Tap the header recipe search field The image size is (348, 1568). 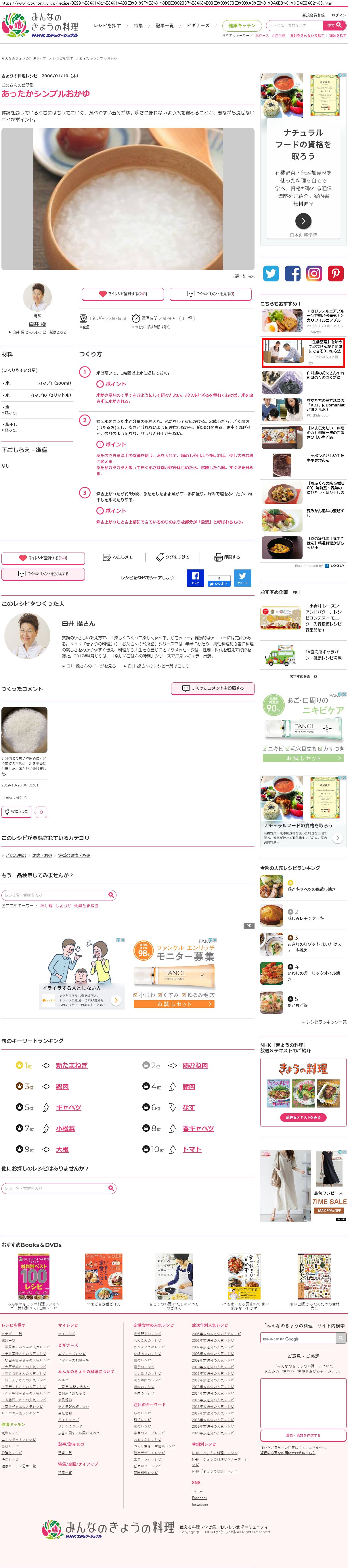294,26
